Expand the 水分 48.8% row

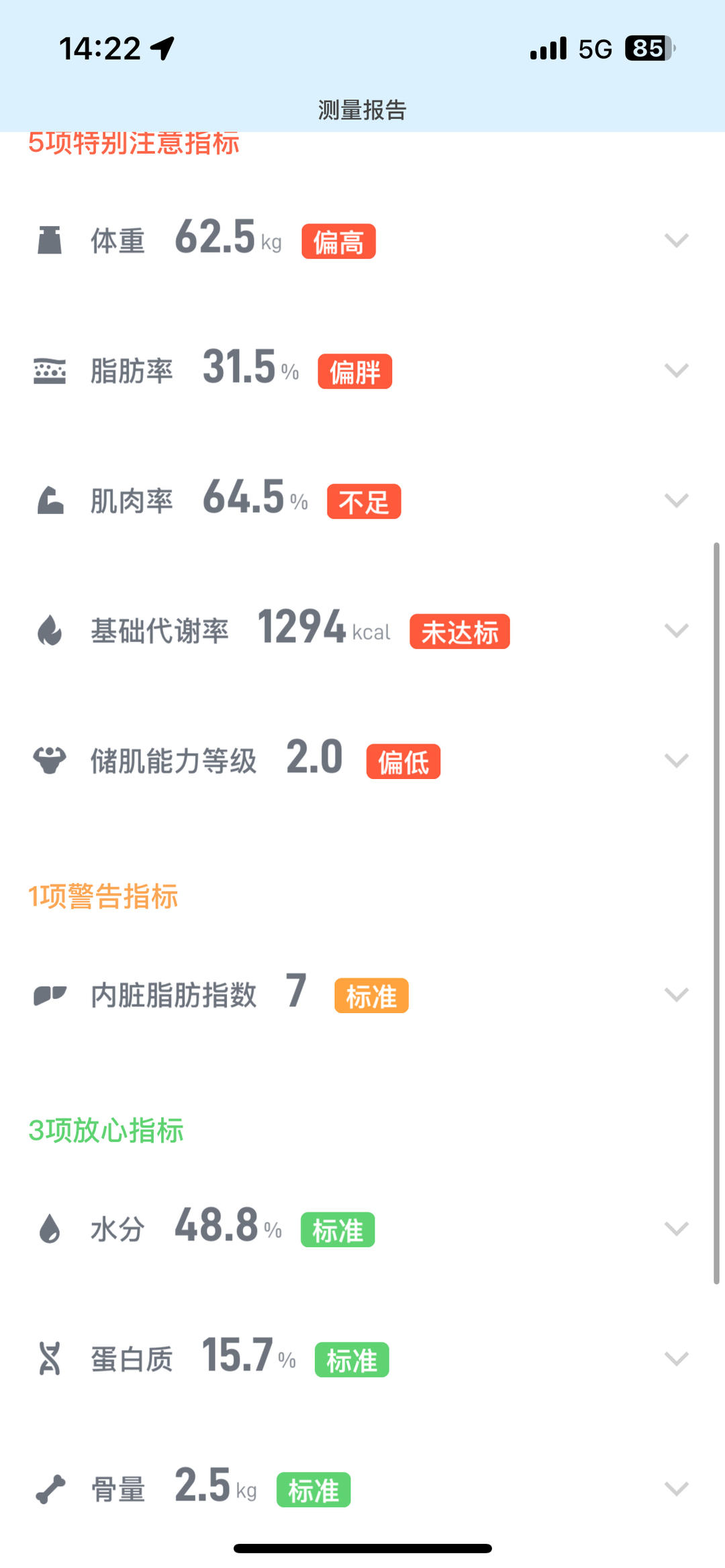(676, 1229)
